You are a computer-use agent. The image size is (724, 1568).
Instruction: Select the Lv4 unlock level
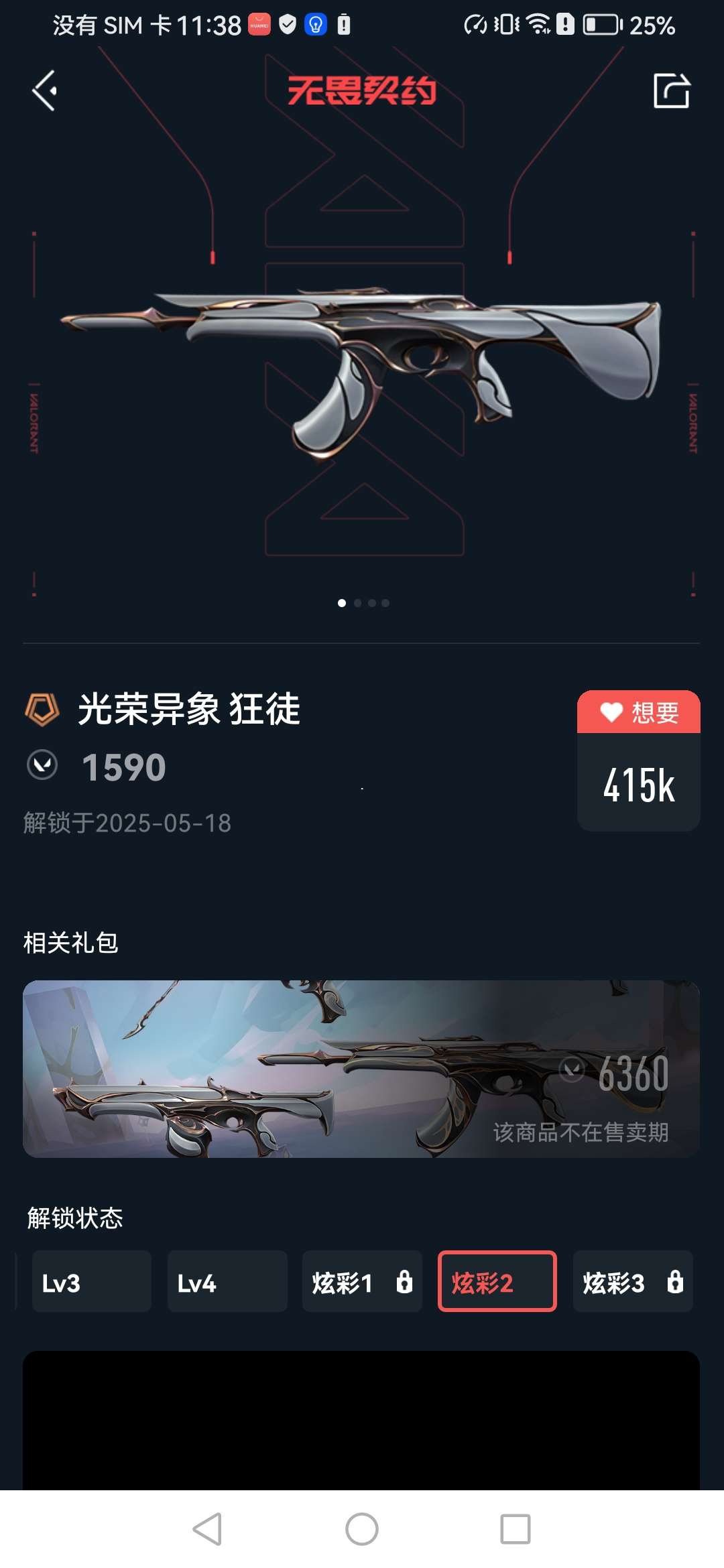click(227, 1281)
